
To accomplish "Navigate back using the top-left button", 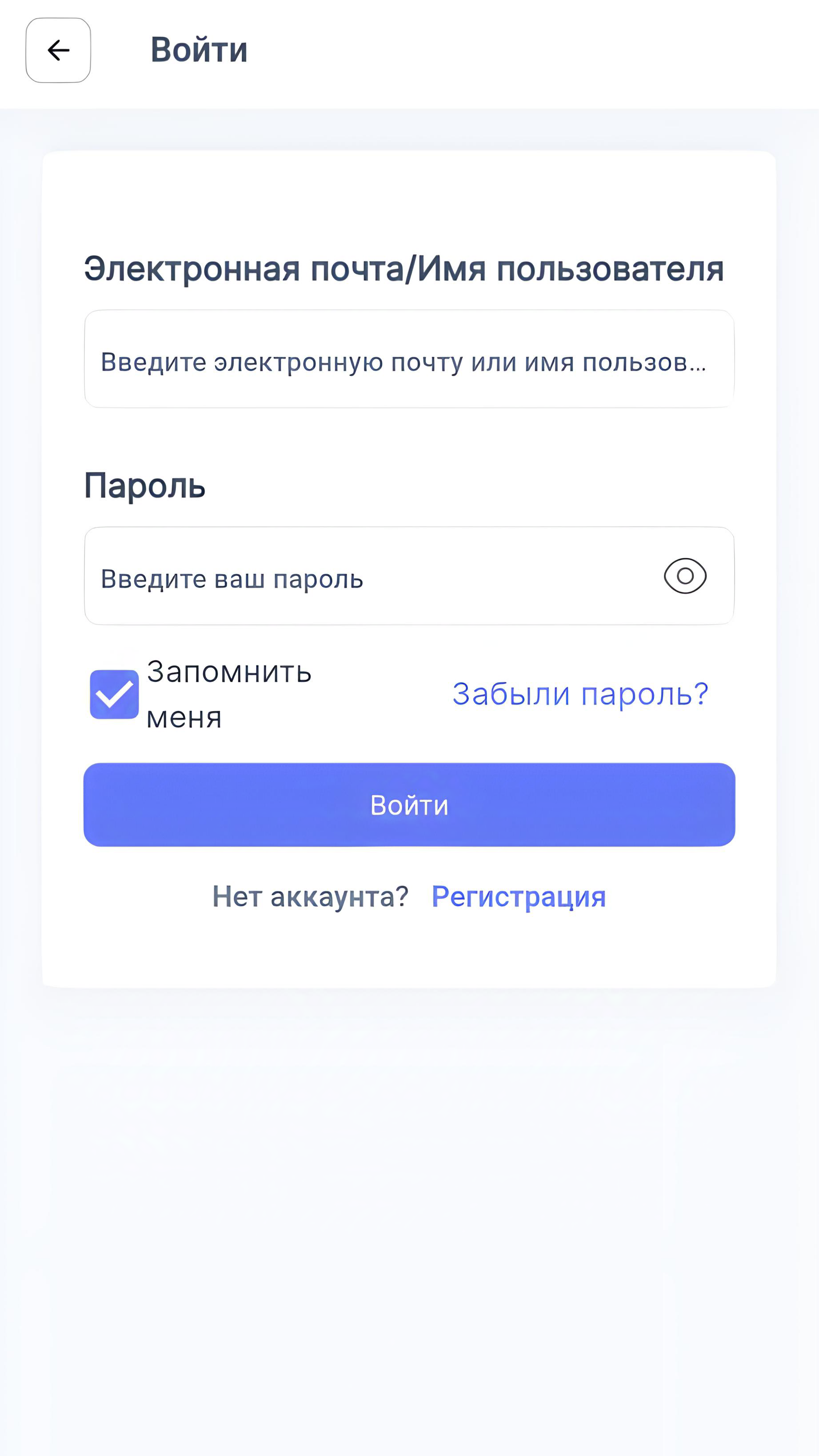I will [x=57, y=50].
